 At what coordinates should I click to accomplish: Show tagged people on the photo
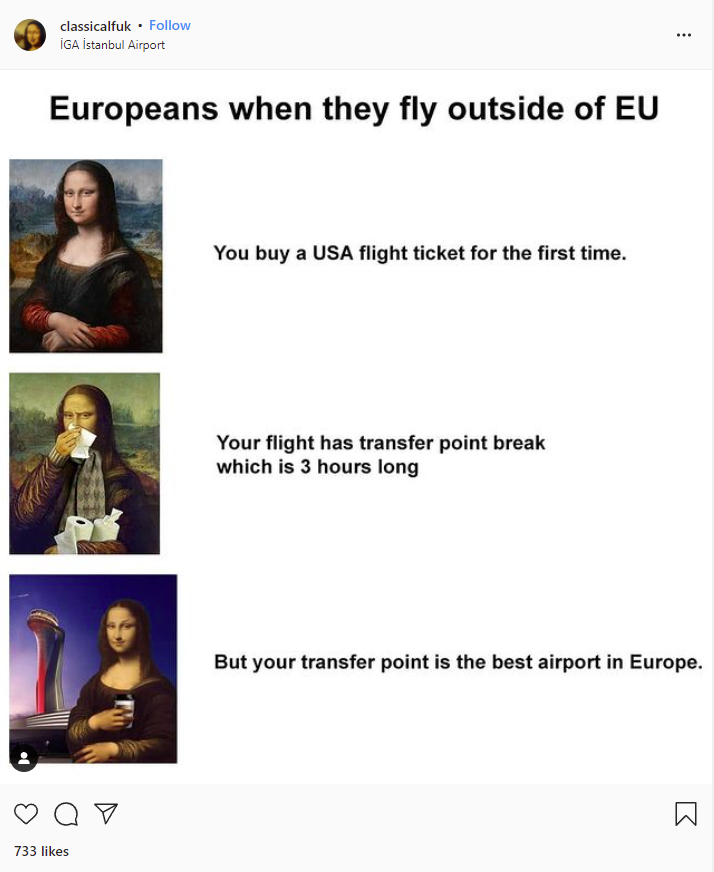click(24, 758)
